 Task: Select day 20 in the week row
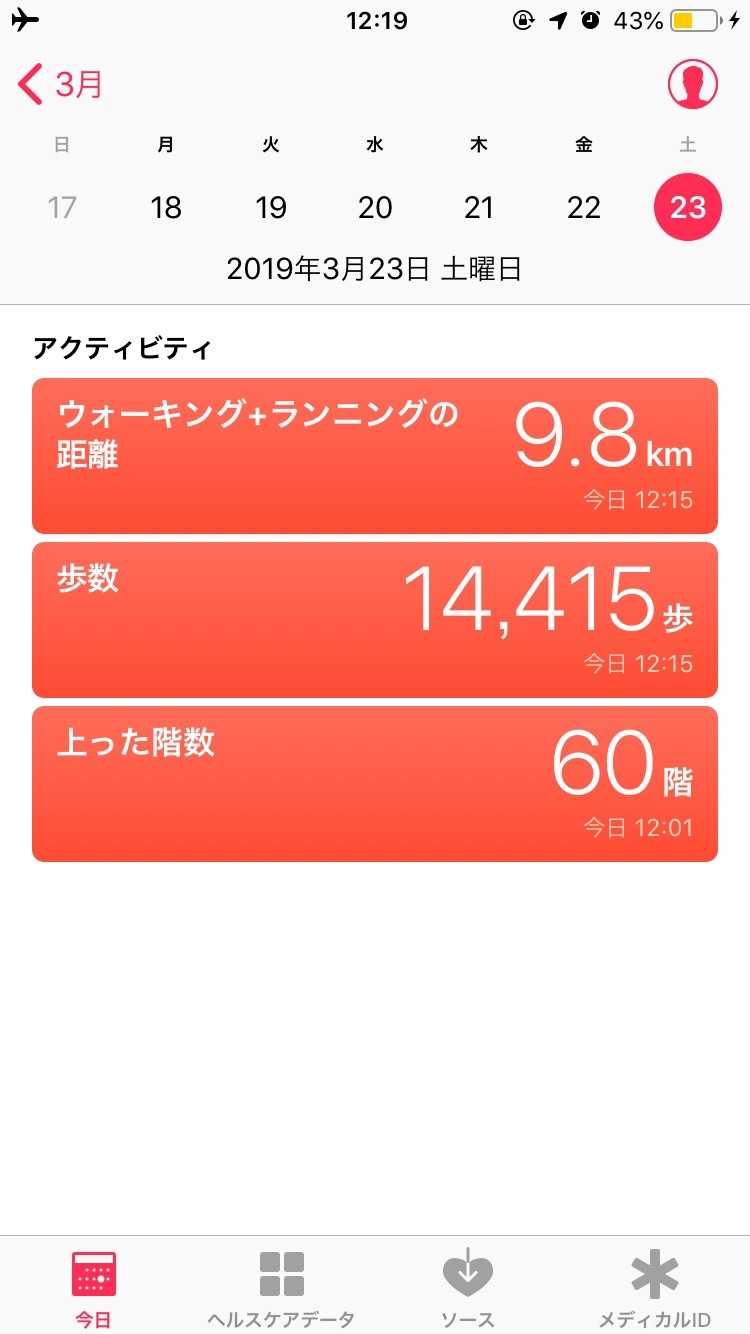(375, 208)
